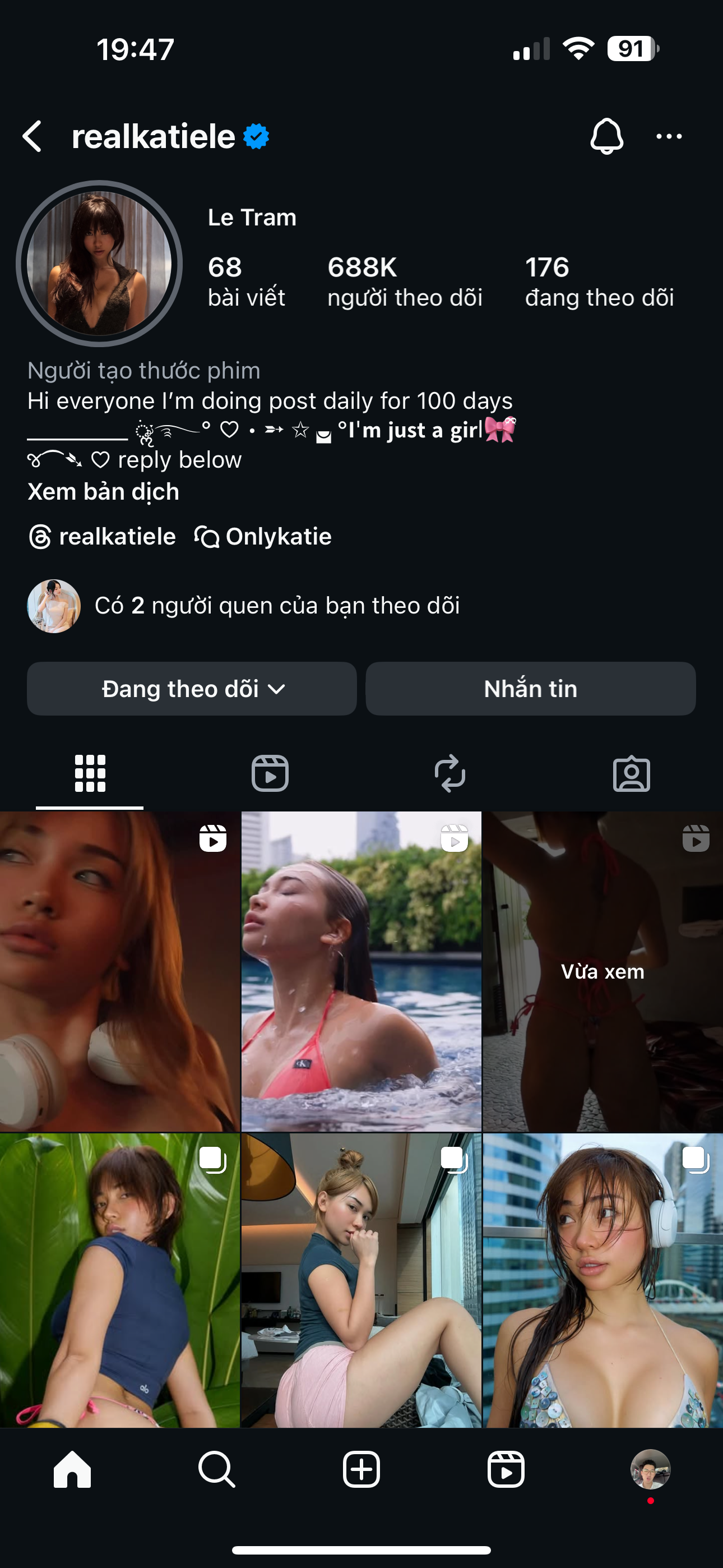Expand the "Đang theo dõi" dropdown

coord(192,689)
